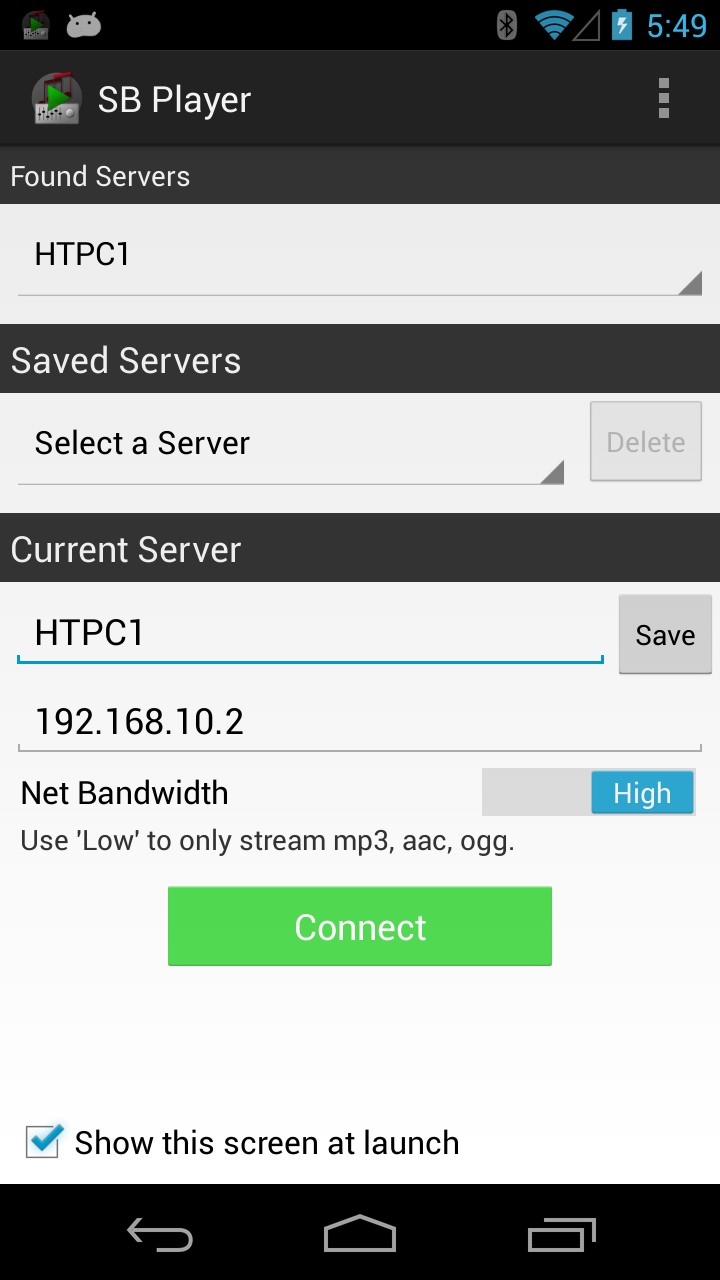The height and width of the screenshot is (1280, 720).
Task: Save the current server
Action: point(665,635)
